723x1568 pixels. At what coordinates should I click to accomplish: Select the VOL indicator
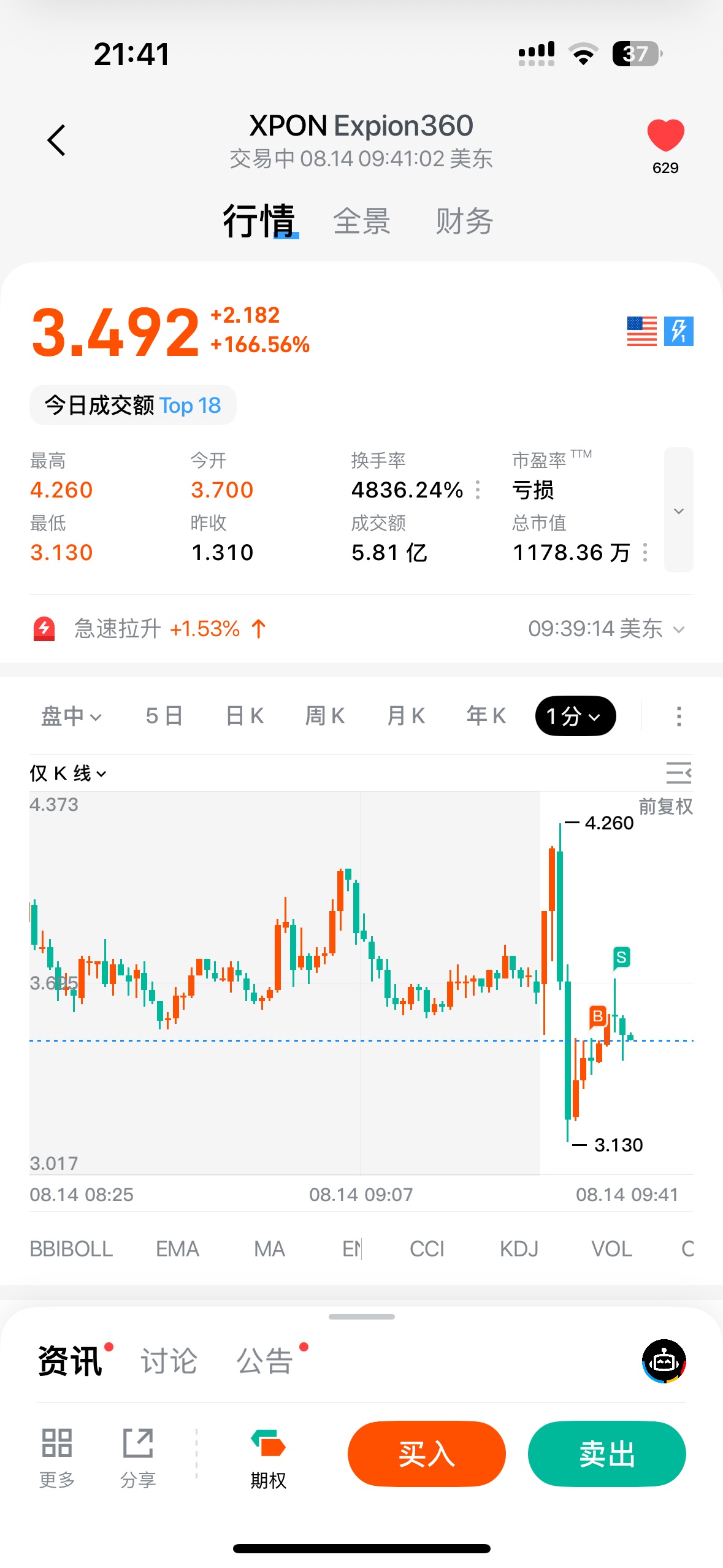pos(611,1249)
